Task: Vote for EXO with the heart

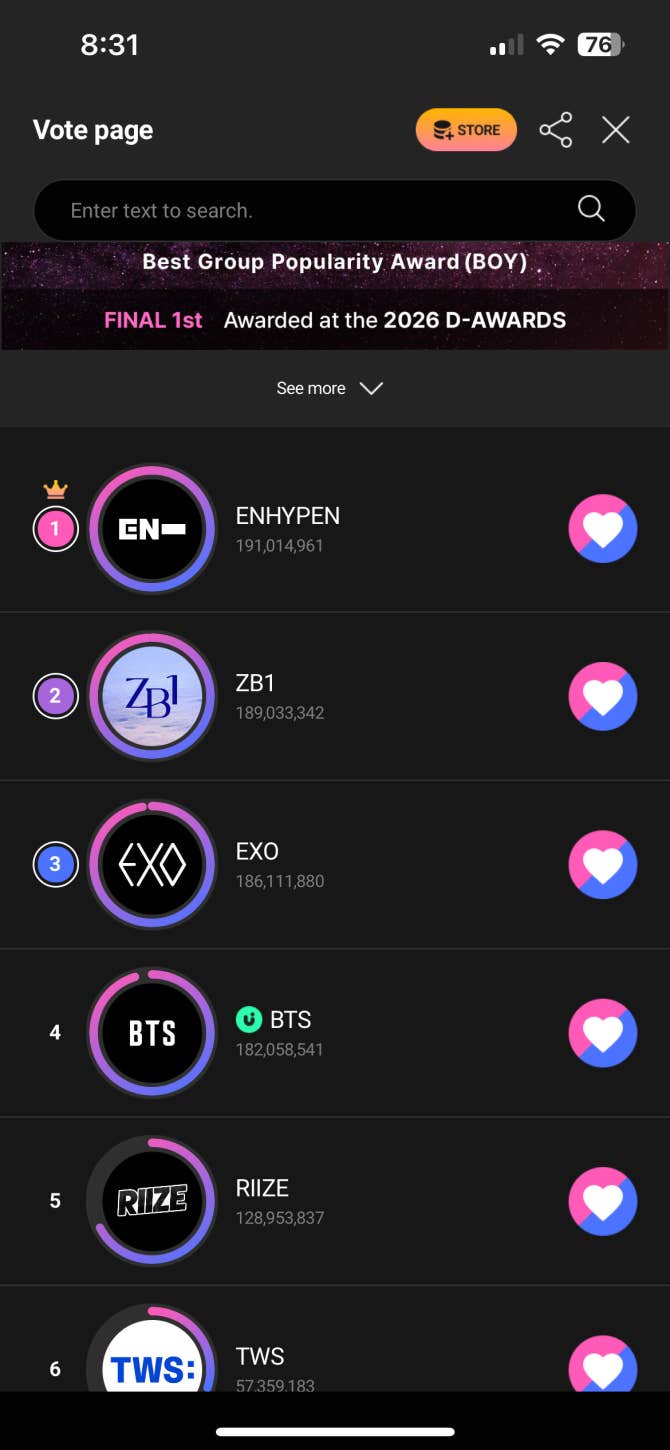Action: point(602,865)
